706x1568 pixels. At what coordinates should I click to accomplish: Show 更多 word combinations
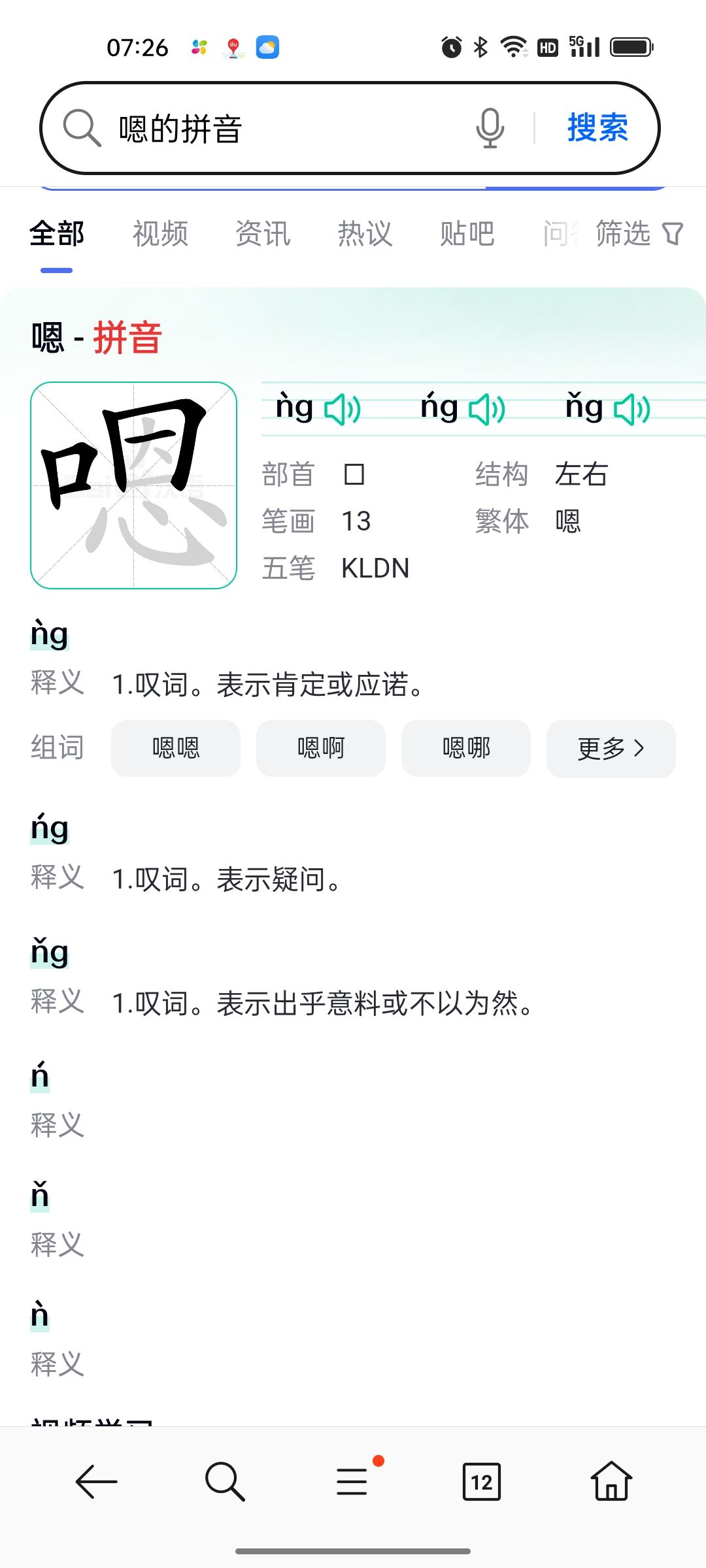611,749
